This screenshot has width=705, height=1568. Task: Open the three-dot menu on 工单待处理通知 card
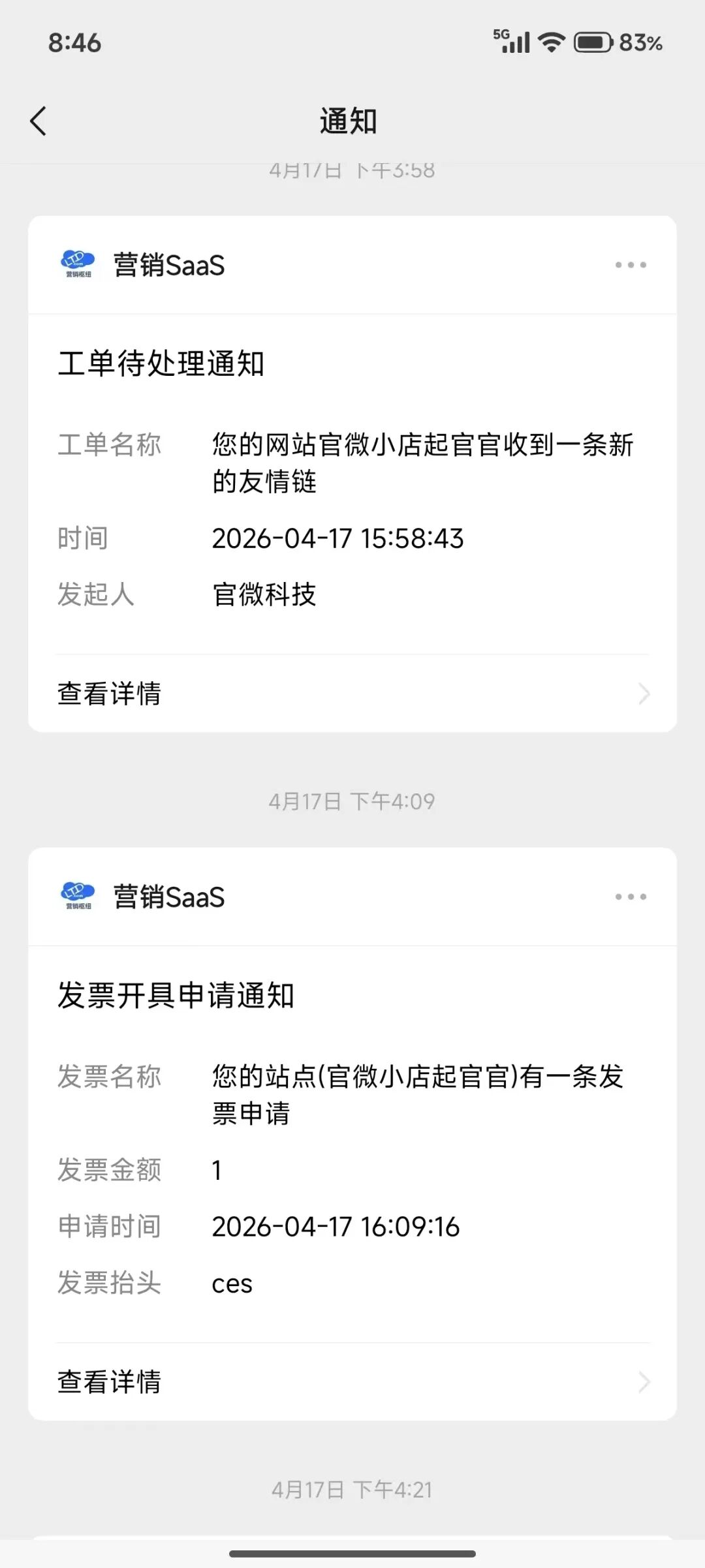click(631, 265)
